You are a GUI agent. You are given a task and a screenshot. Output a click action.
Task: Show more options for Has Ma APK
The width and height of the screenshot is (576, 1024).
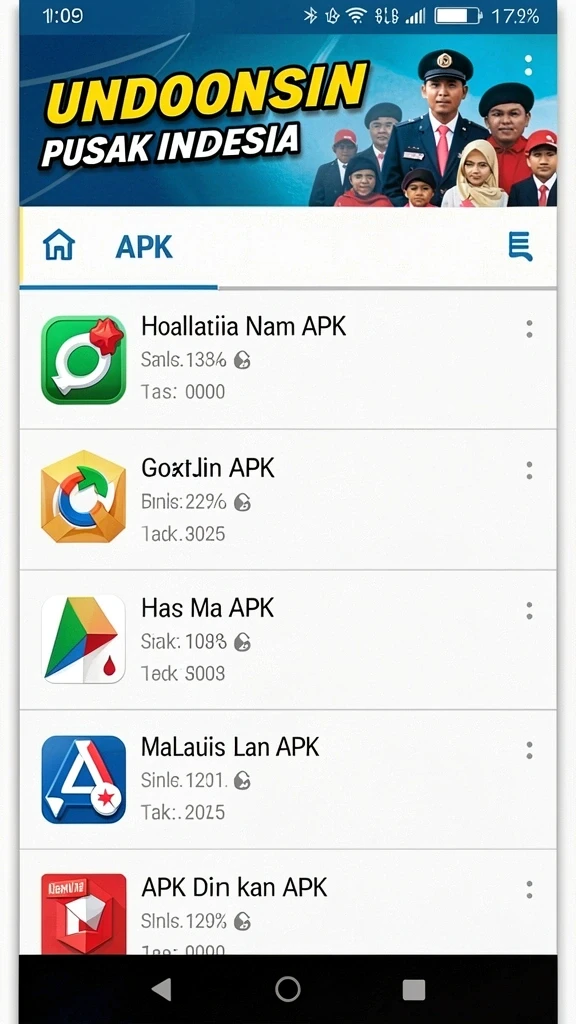[x=529, y=611]
